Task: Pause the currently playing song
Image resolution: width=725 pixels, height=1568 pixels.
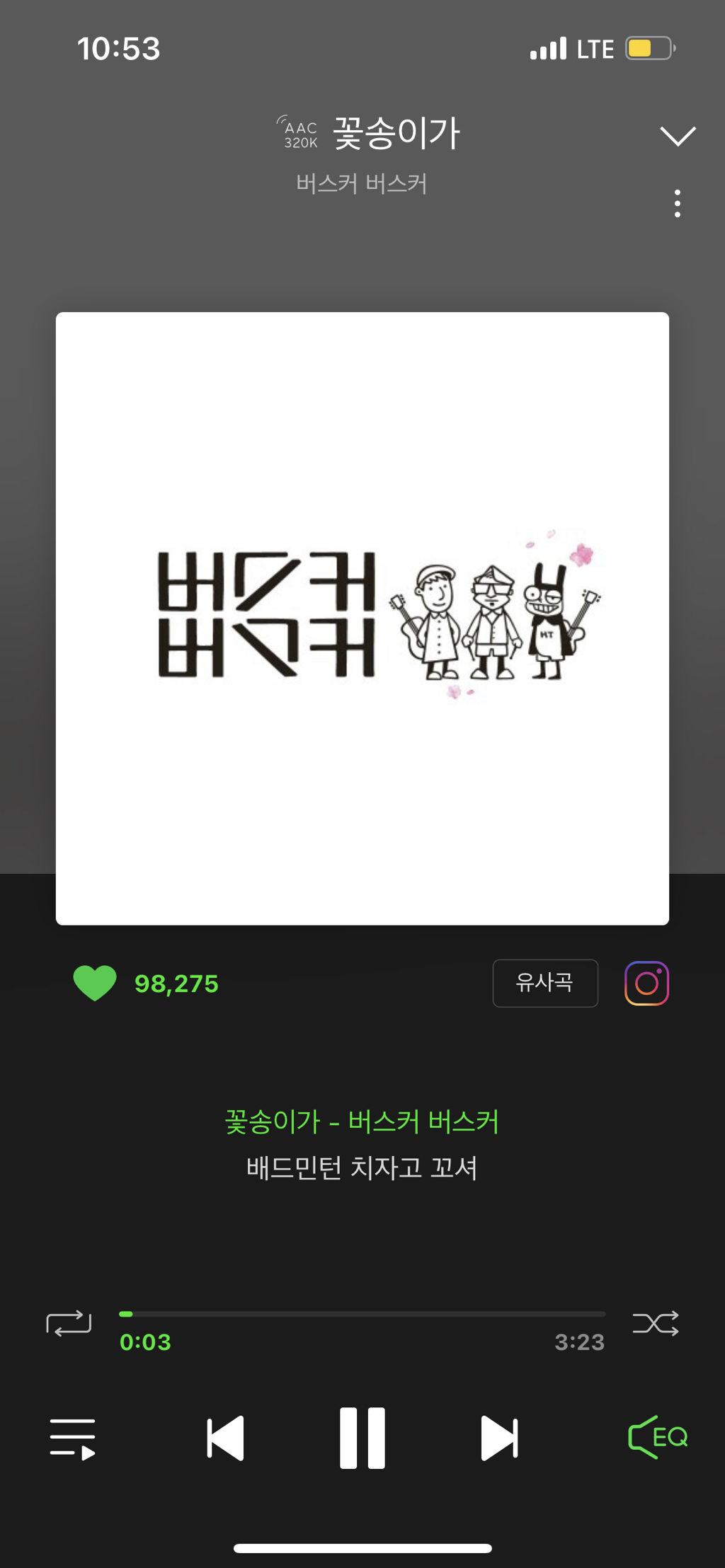Action: (x=362, y=1436)
